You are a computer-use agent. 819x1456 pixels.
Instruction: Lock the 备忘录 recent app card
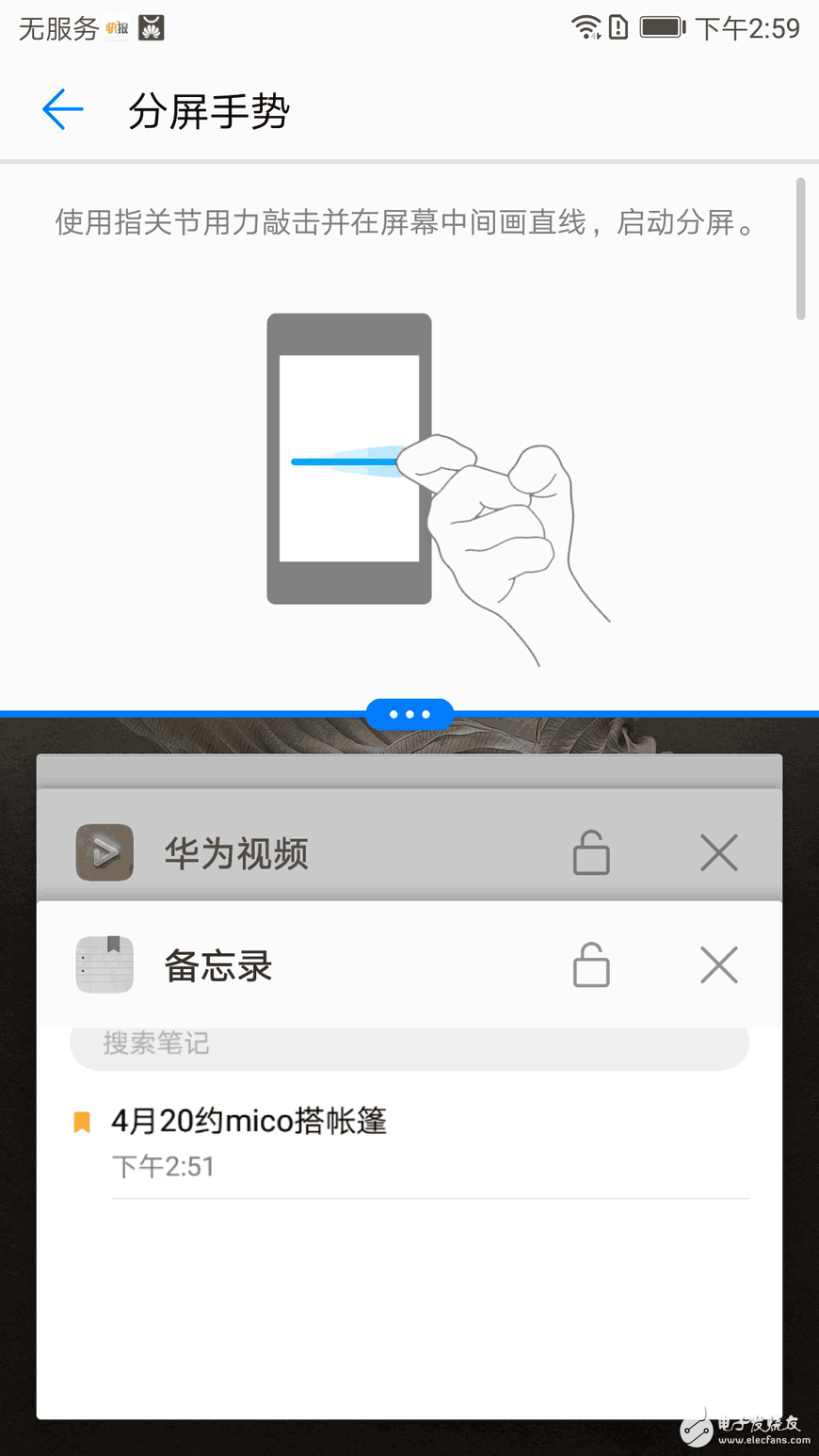[x=591, y=965]
